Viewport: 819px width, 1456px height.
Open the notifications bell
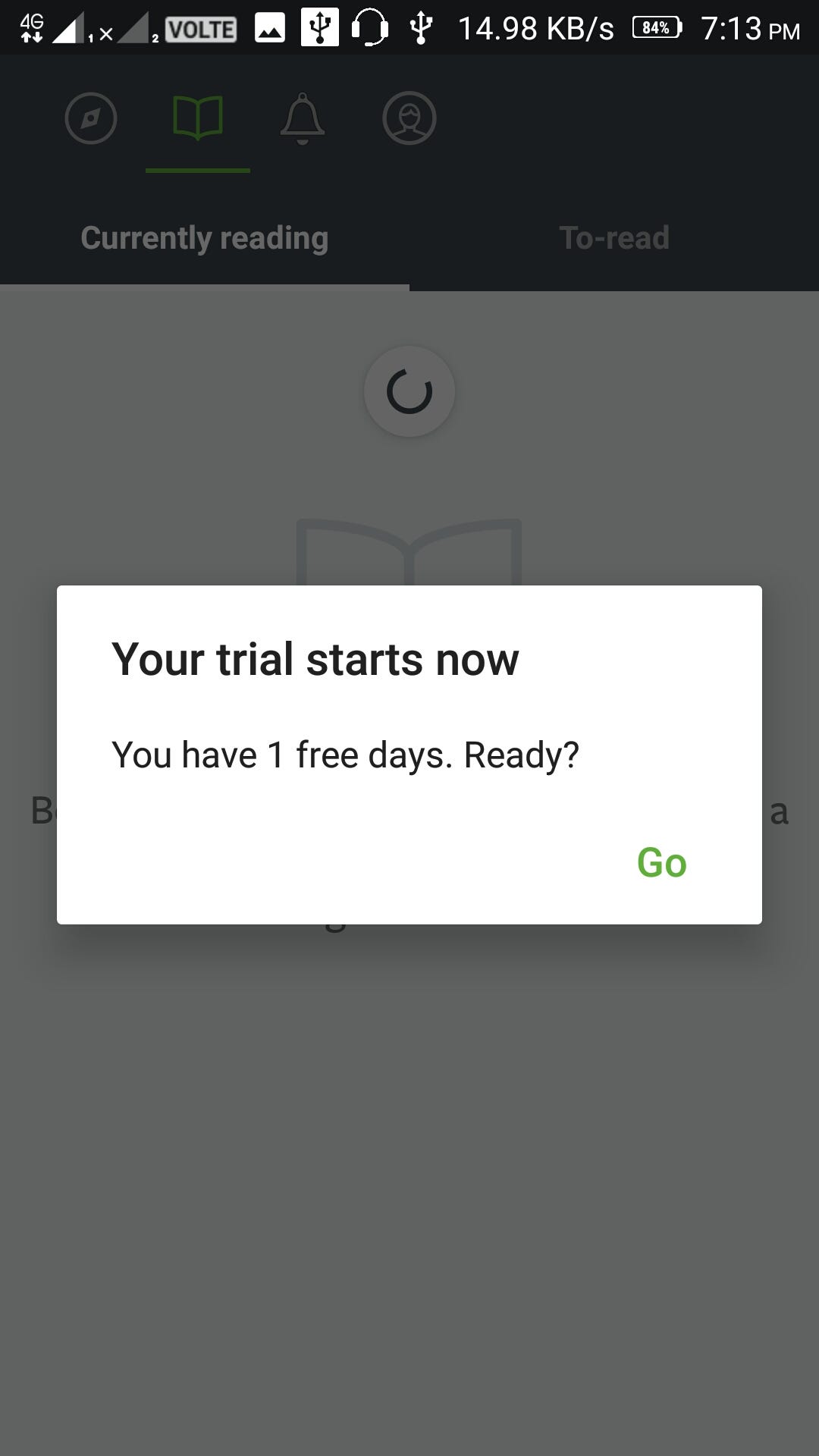coord(303,118)
